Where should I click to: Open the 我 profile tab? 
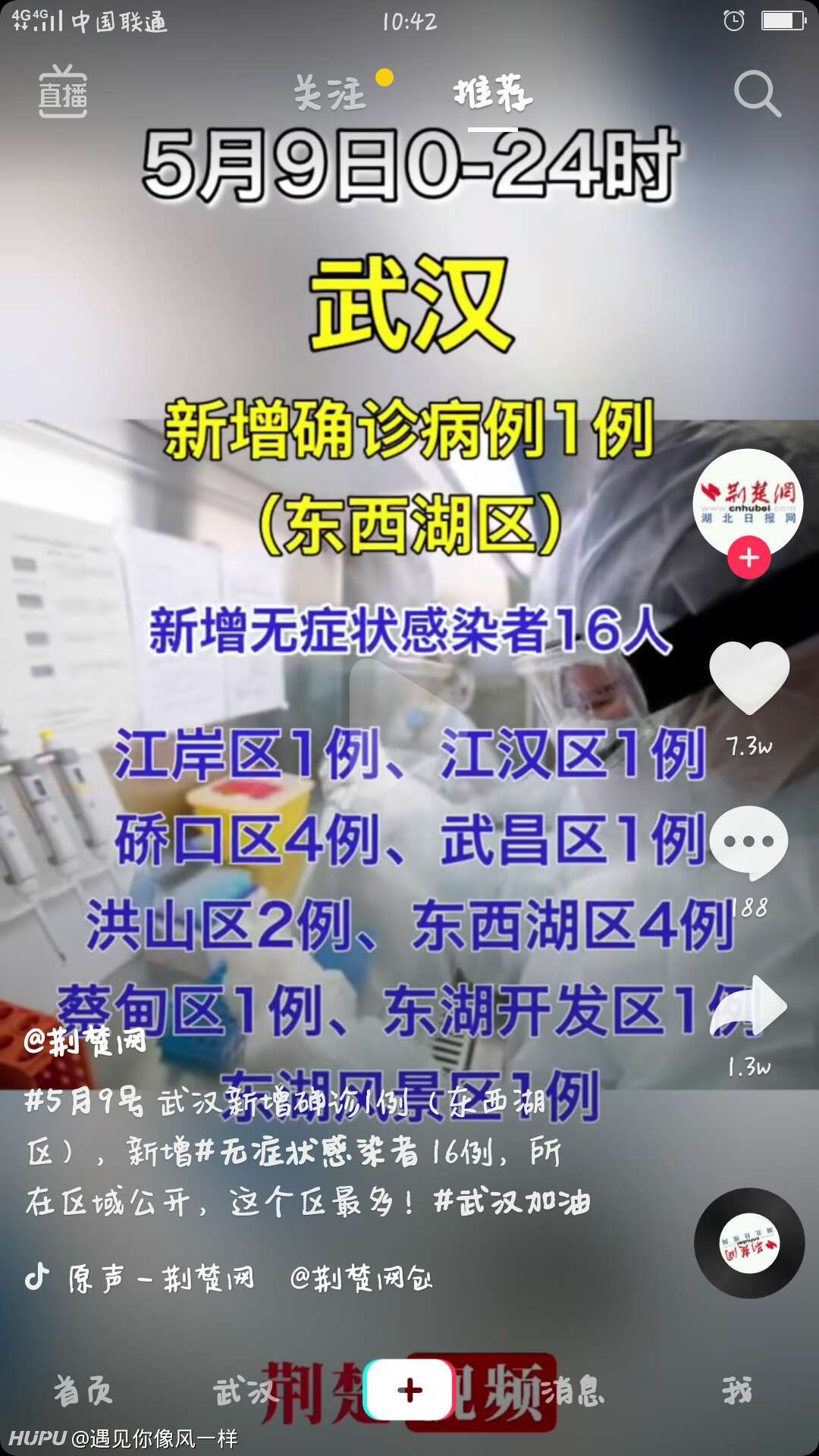737,1391
